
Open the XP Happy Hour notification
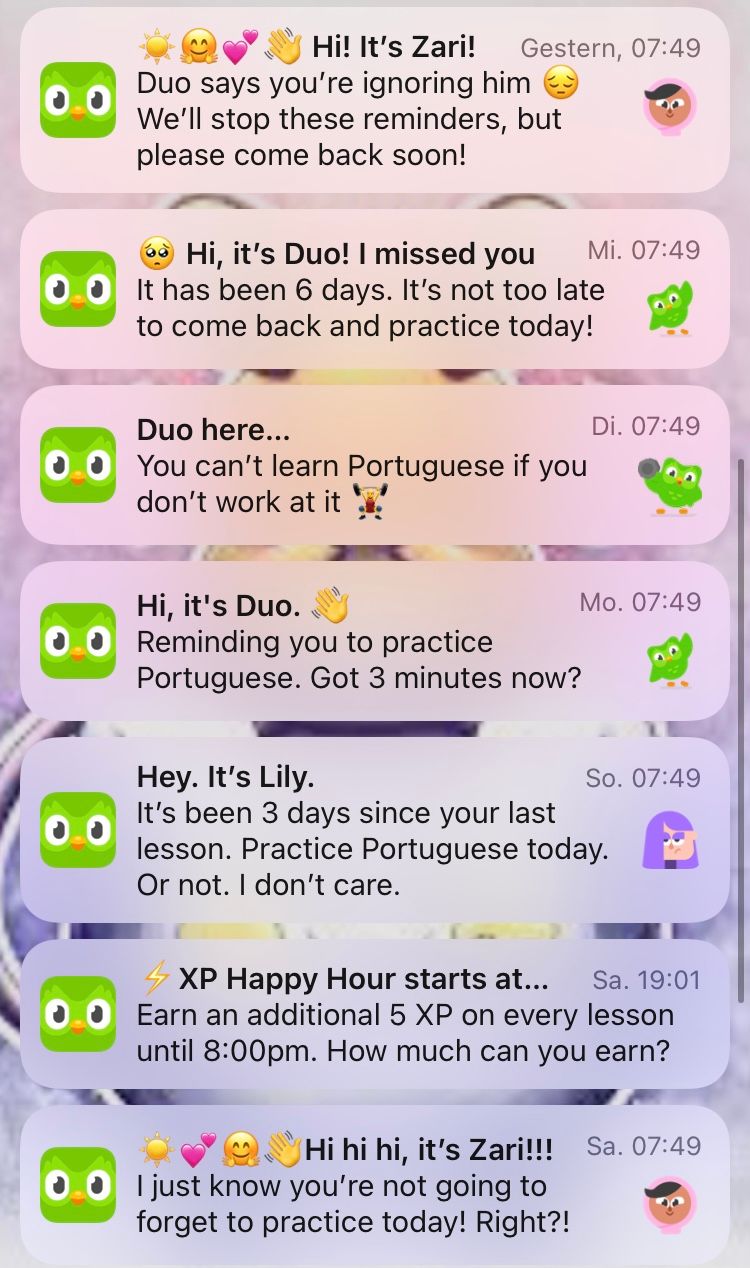[x=375, y=1014]
